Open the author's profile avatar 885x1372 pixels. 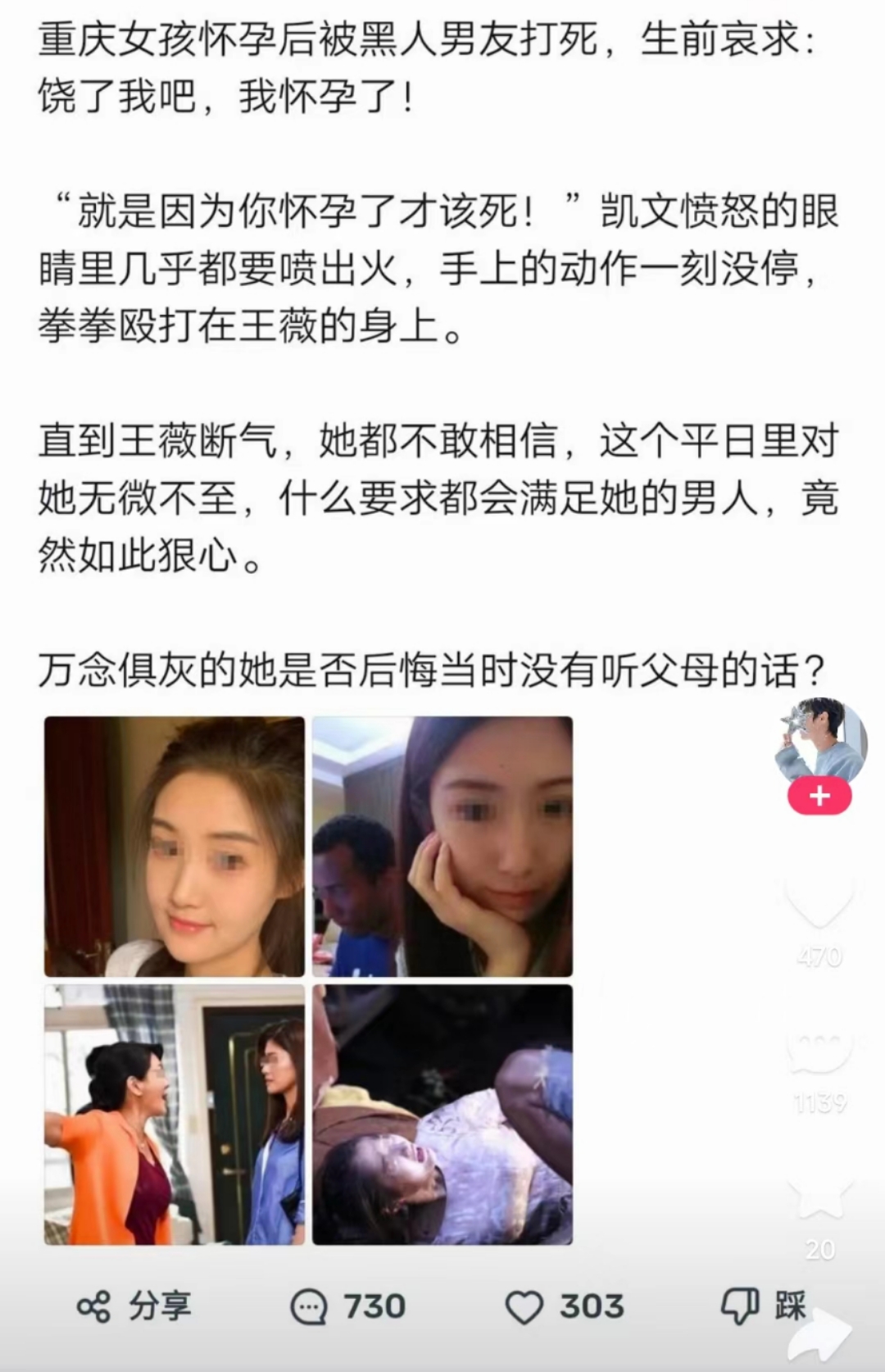pos(820,742)
